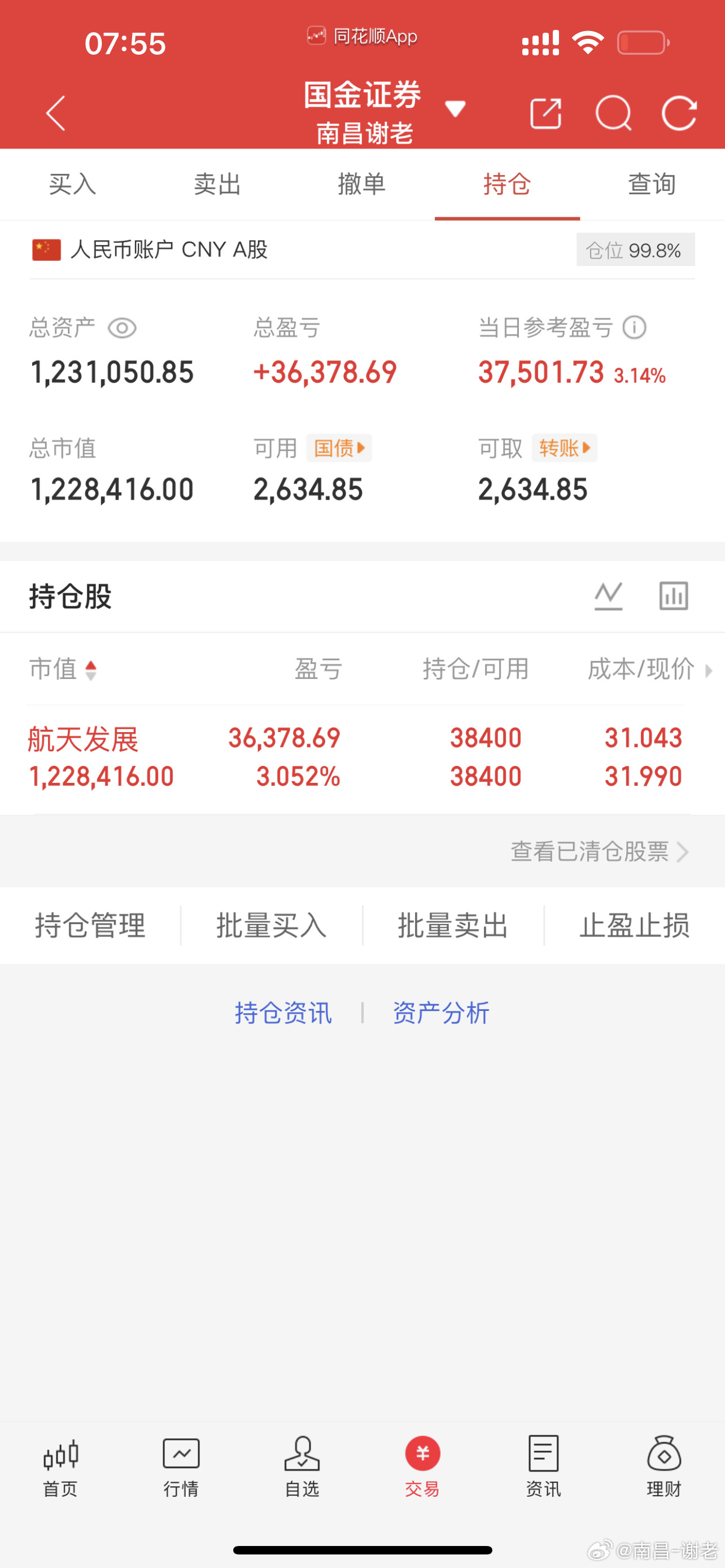Switch to the 卖出 tab
The width and height of the screenshot is (725, 1568).
(217, 185)
